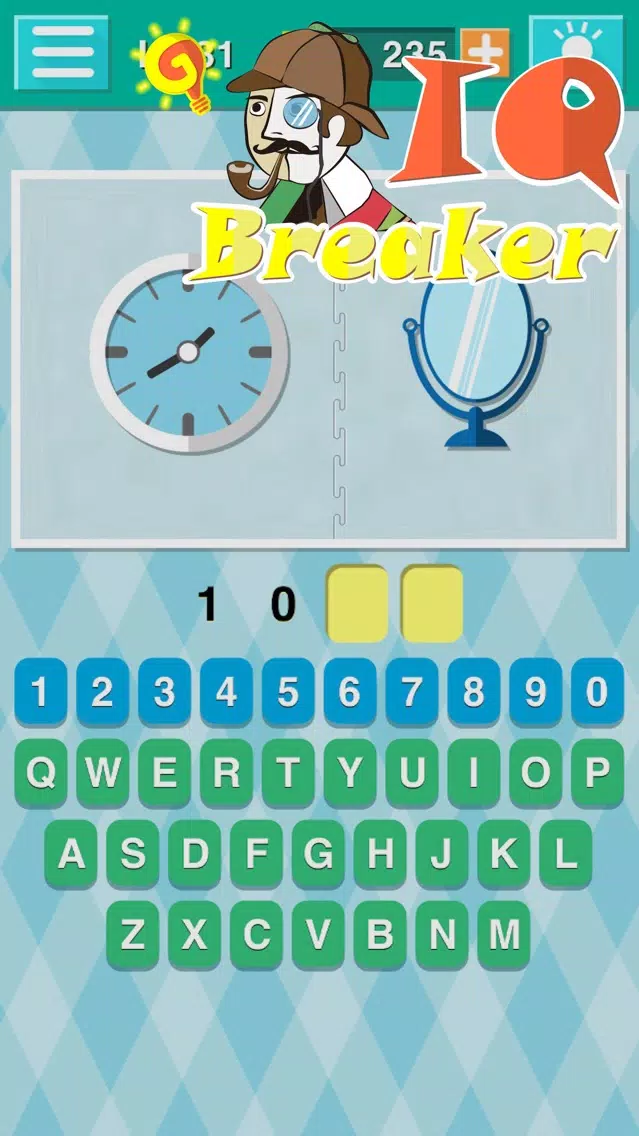Enter the letter E
The height and width of the screenshot is (1136, 639).
point(165,773)
